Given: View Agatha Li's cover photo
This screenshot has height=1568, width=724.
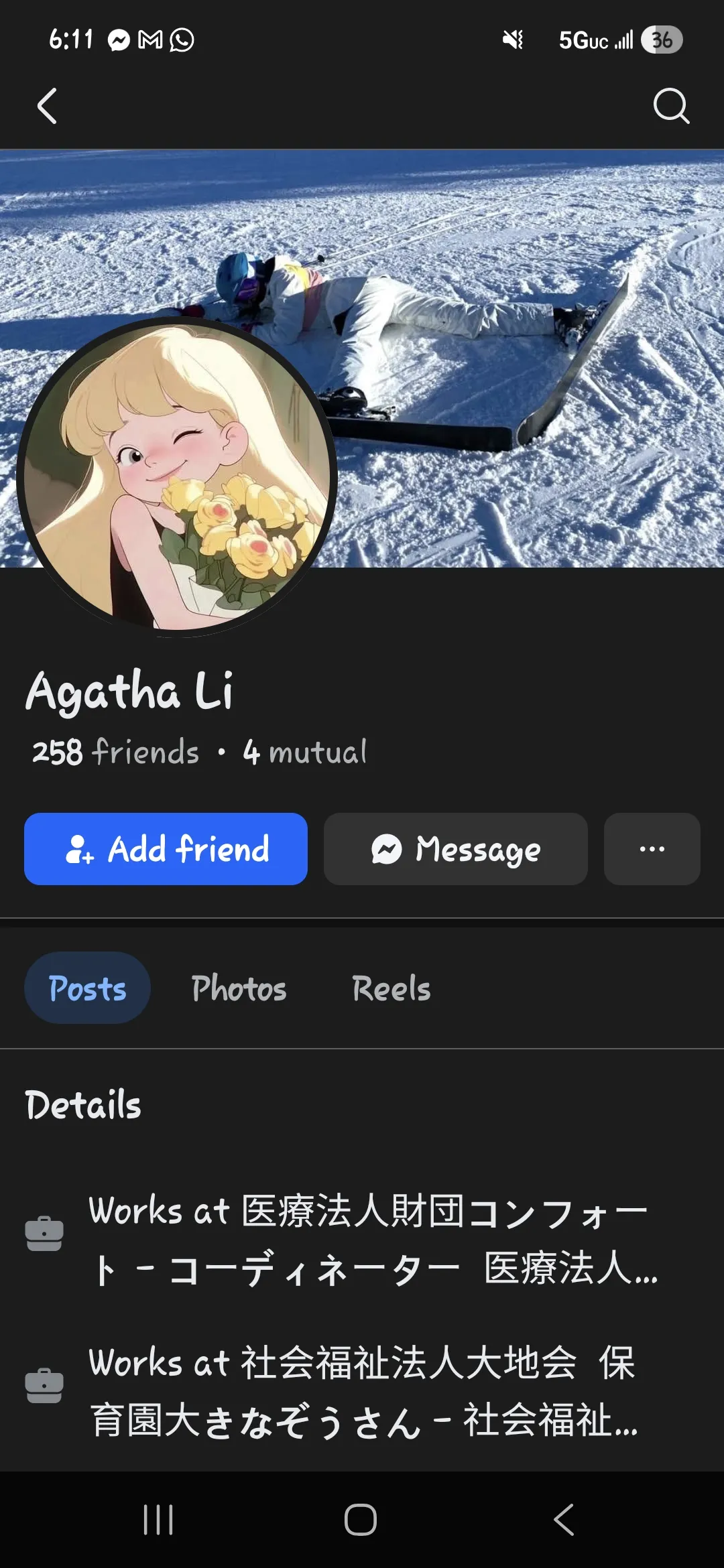Looking at the screenshot, I should 509,268.
